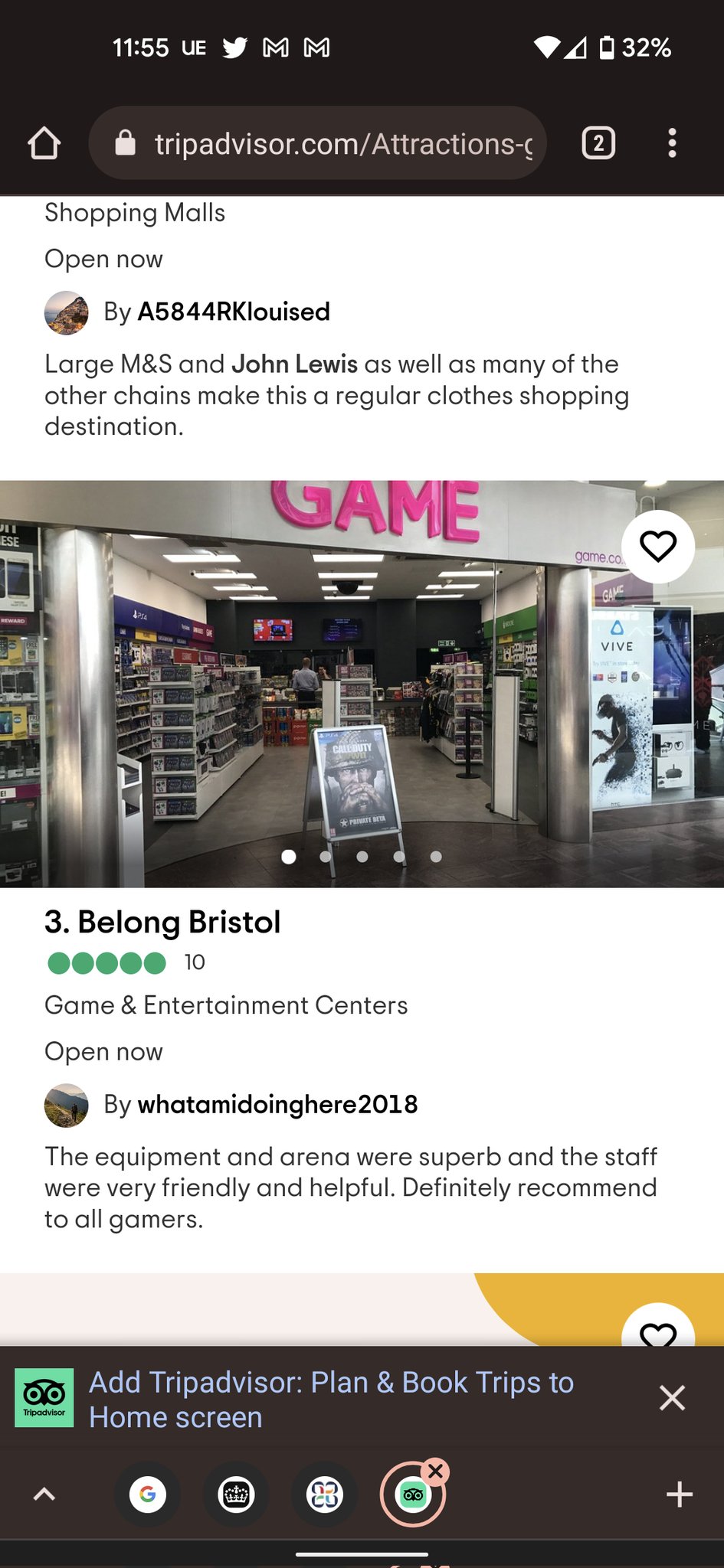Dismiss the Add to Home screen banner
The width and height of the screenshot is (724, 1568).
672,1398
